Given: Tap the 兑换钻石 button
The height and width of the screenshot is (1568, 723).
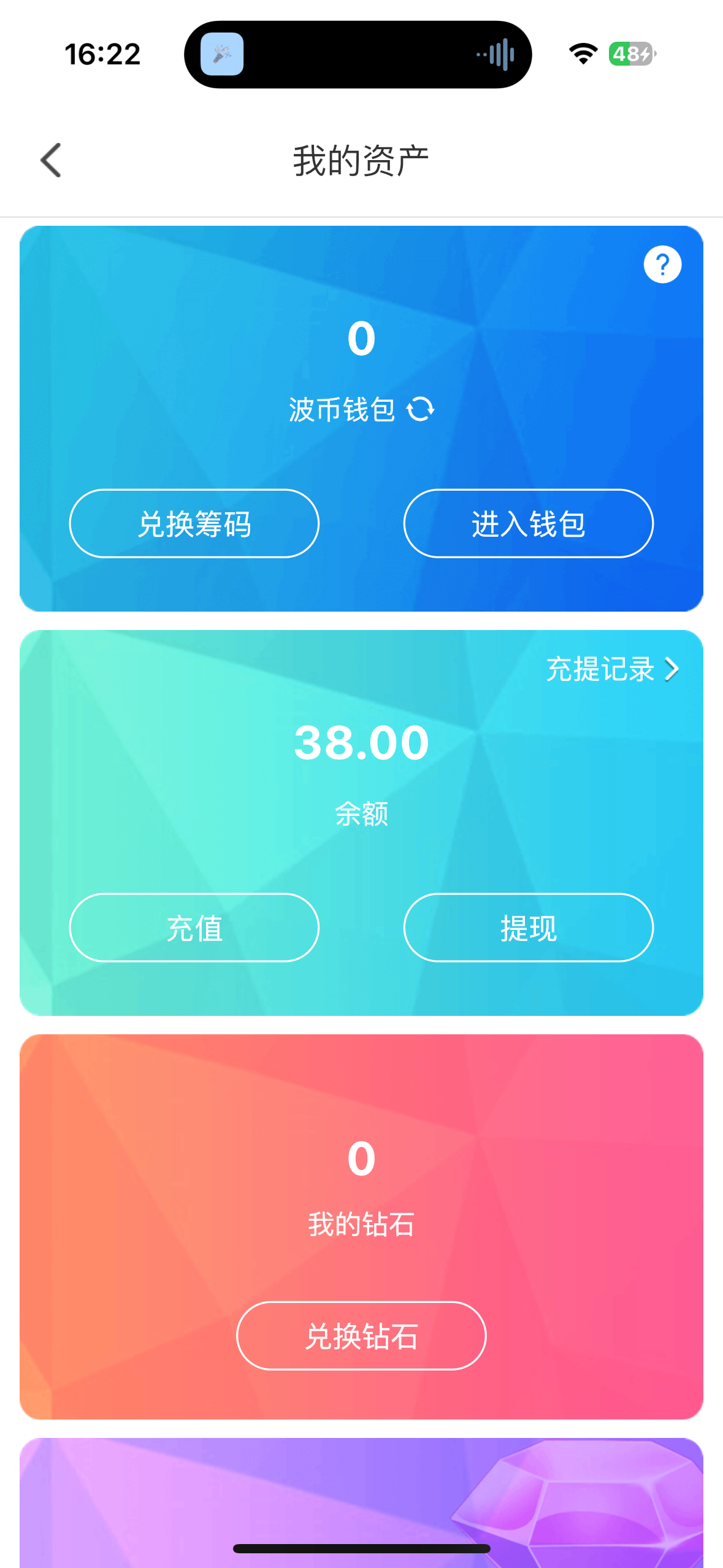Looking at the screenshot, I should 361,1335.
